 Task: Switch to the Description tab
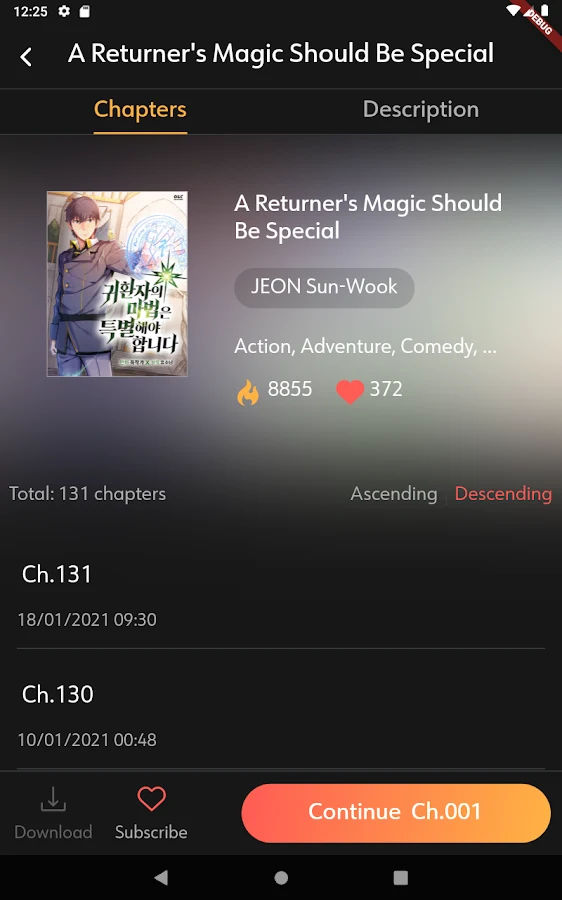(421, 110)
